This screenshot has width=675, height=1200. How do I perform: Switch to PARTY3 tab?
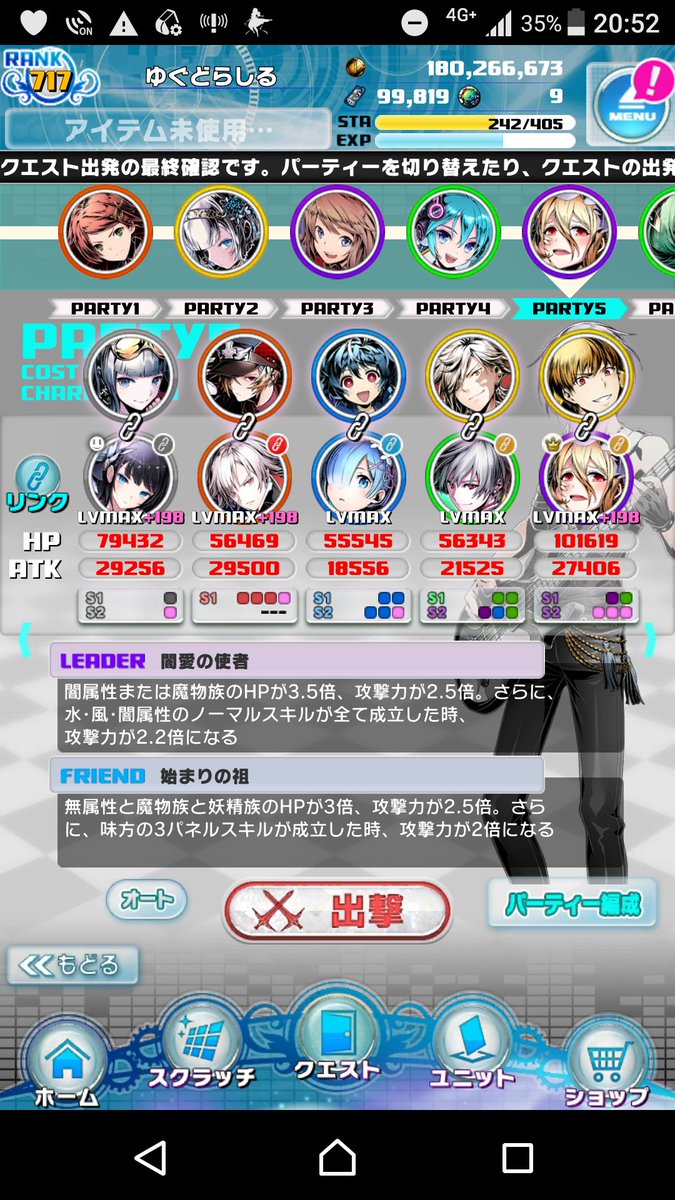coord(337,309)
